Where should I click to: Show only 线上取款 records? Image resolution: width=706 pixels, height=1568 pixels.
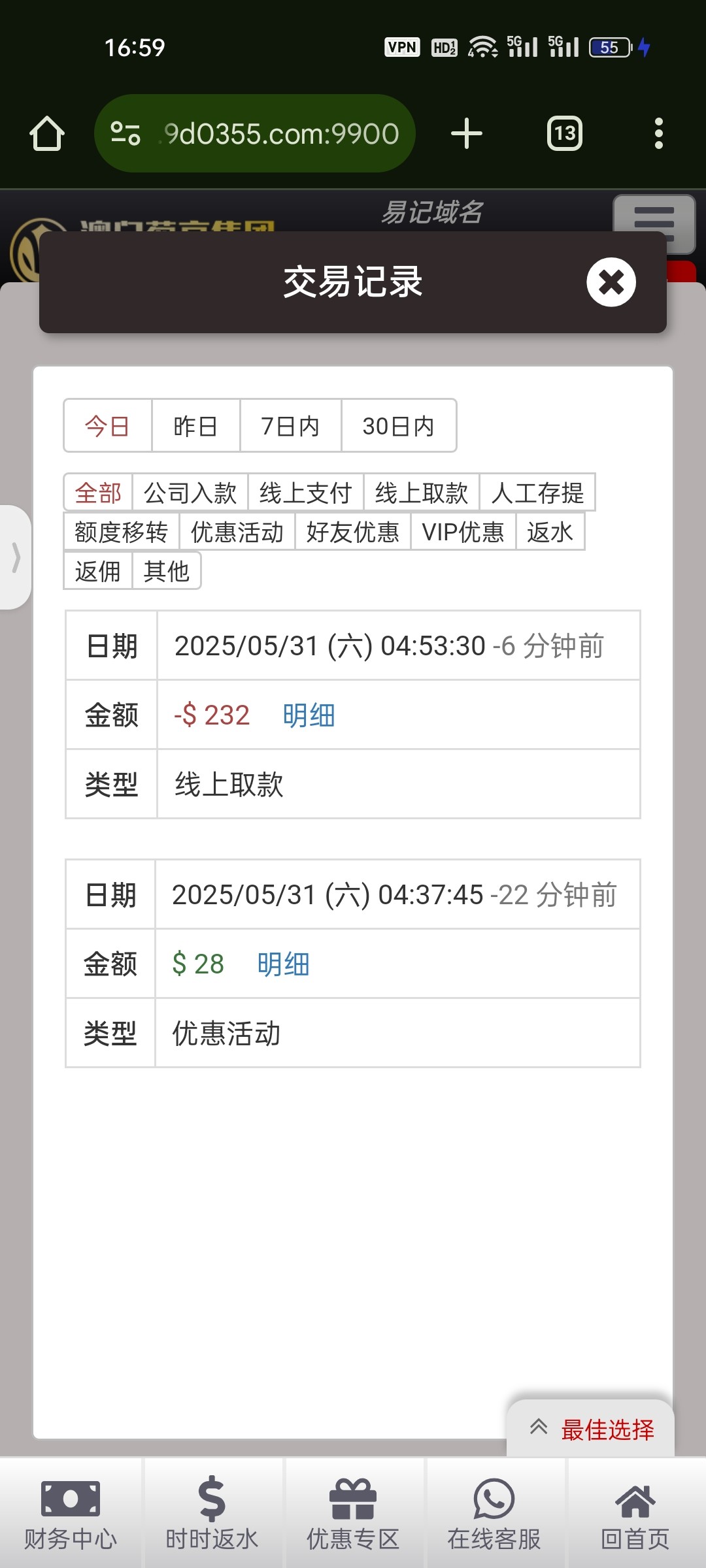(x=422, y=493)
